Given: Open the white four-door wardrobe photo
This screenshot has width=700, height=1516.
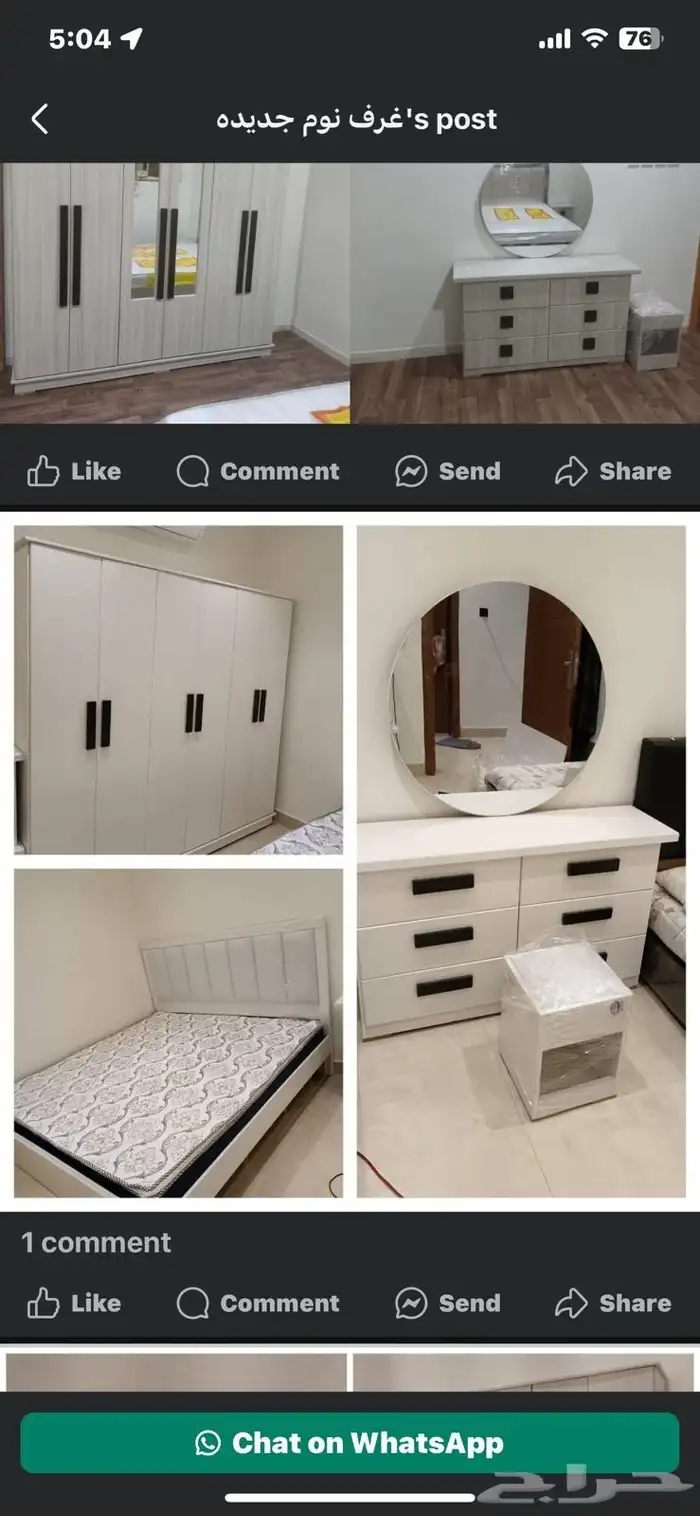Looking at the screenshot, I should 178,690.
